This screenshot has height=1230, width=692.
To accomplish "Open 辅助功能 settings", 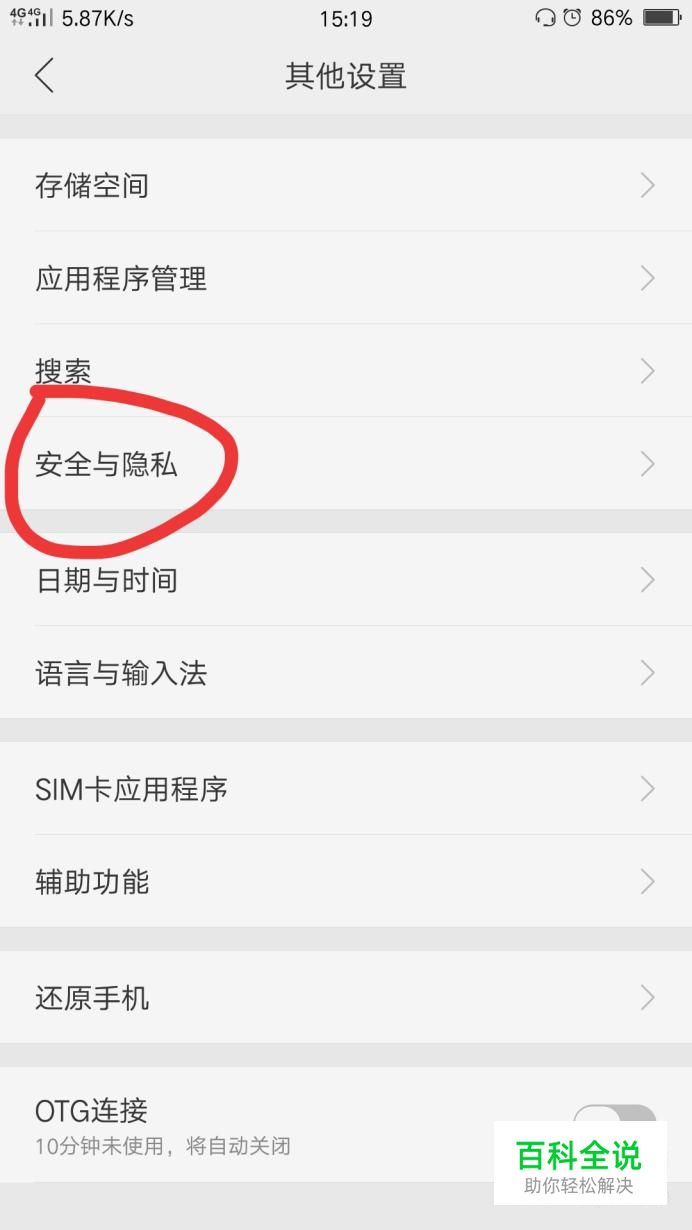I will (345, 882).
